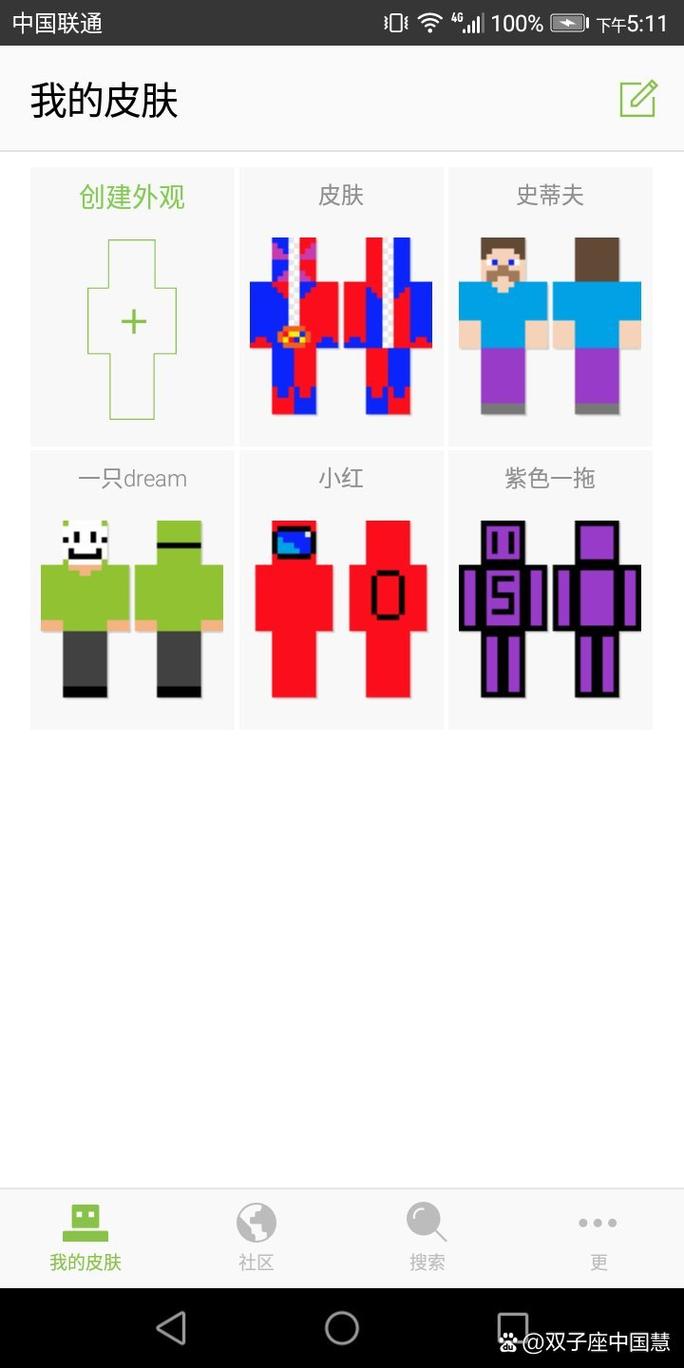Tap the edit icon in the top bar
The image size is (684, 1368).
(638, 99)
